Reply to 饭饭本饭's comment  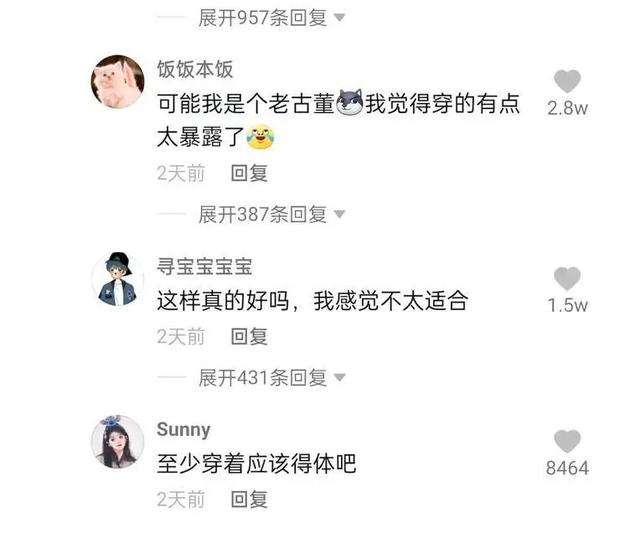[249, 173]
